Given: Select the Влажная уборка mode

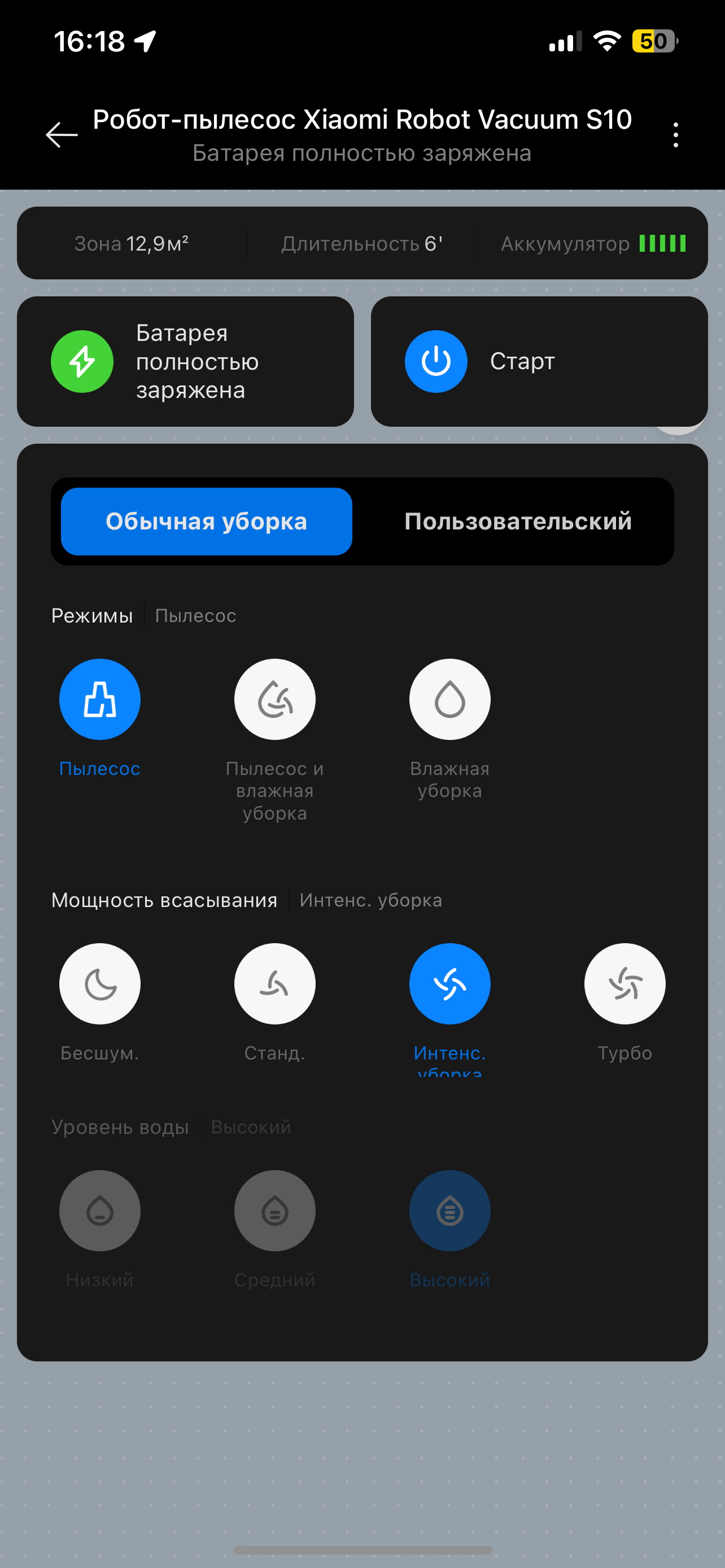Looking at the screenshot, I should 449,699.
